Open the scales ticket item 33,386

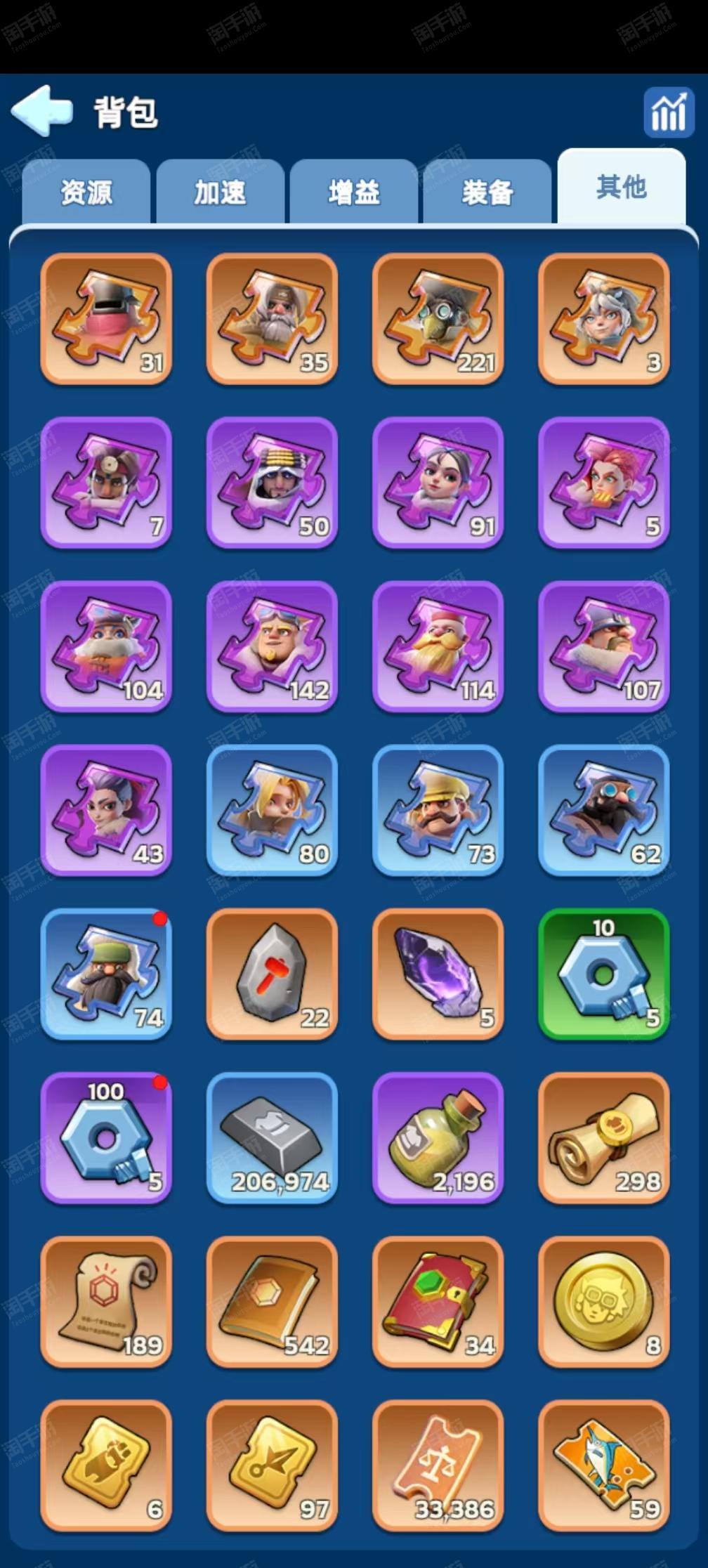point(438,1465)
